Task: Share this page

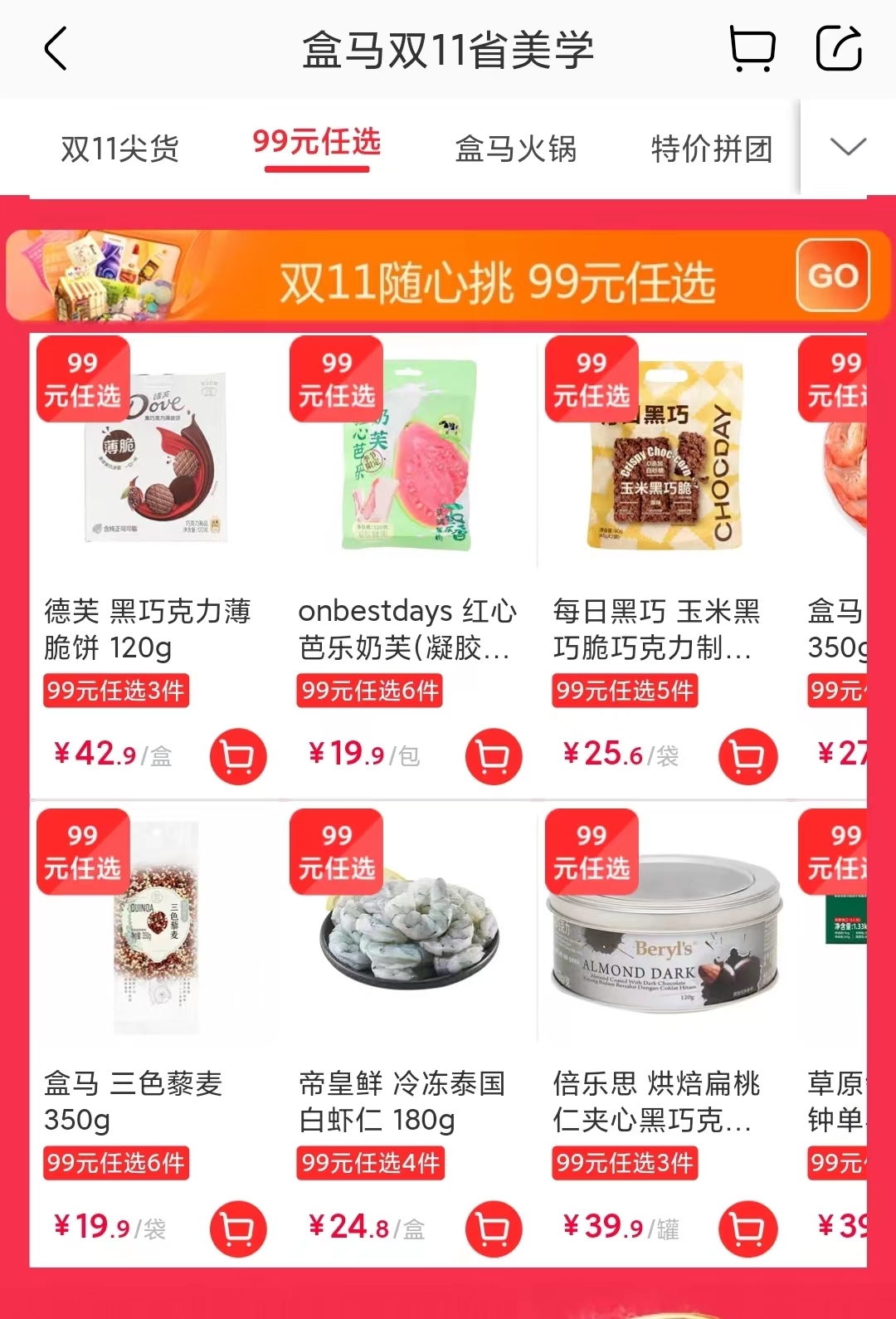Action: click(839, 49)
